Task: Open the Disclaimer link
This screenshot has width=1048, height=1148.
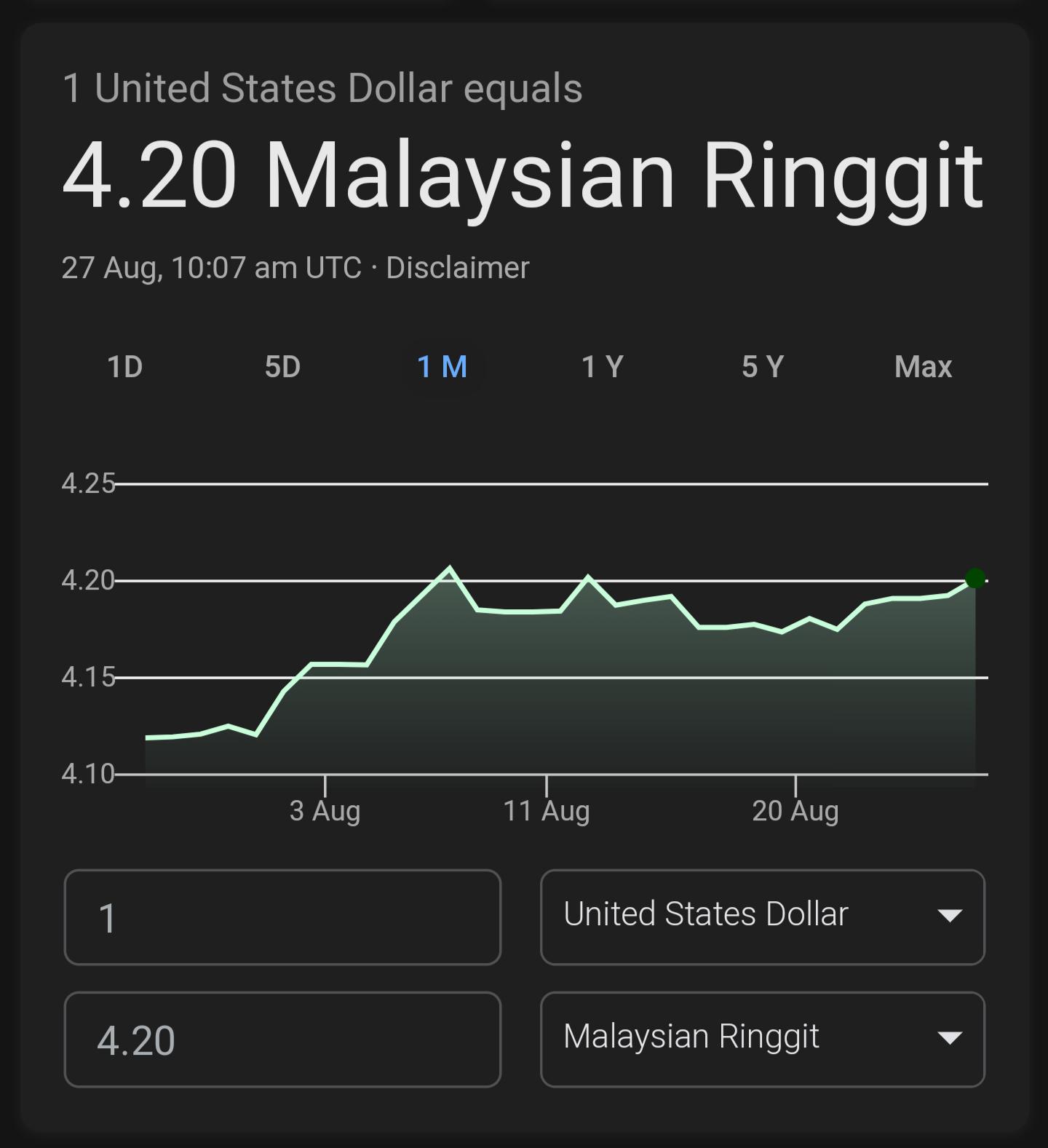Action: [457, 268]
